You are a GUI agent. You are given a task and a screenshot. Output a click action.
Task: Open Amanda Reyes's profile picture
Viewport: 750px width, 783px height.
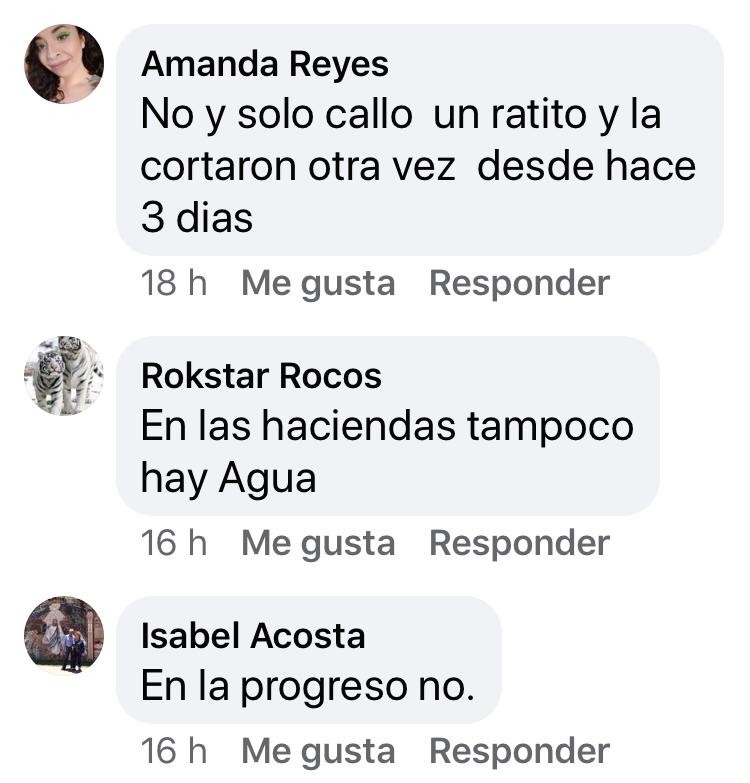pyautogui.click(x=64, y=64)
